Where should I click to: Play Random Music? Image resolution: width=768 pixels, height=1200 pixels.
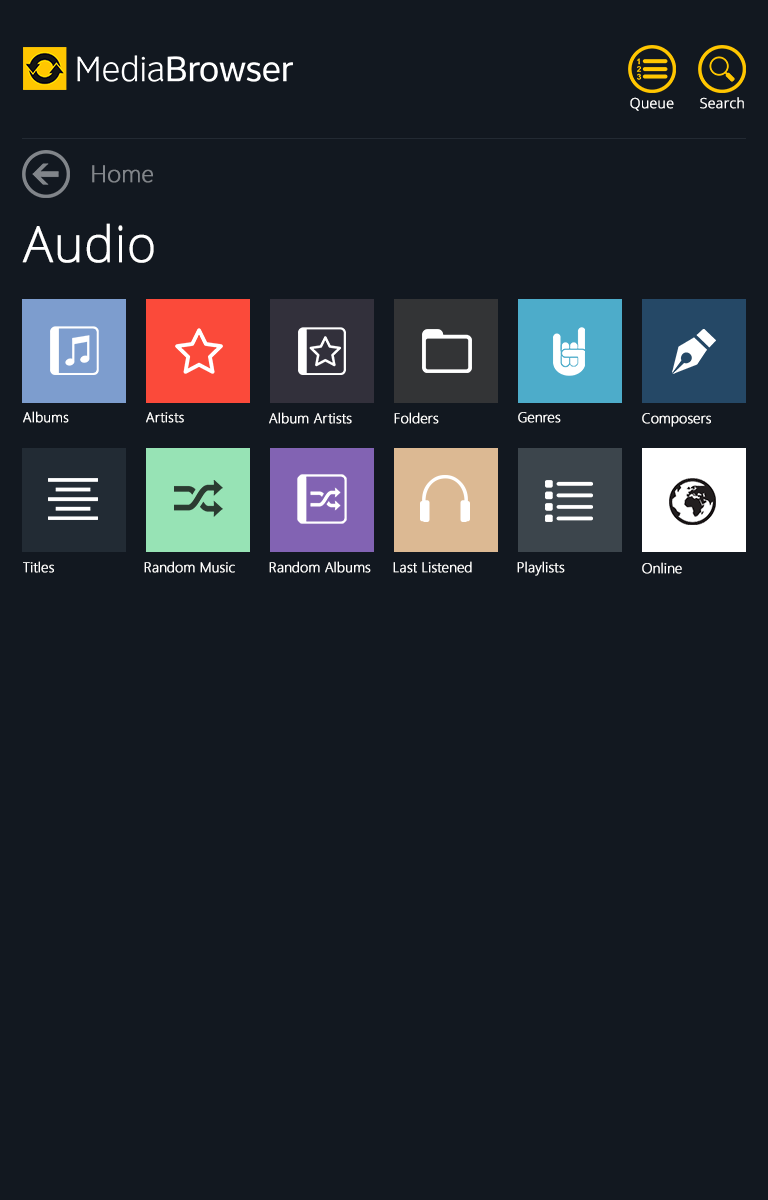point(198,500)
